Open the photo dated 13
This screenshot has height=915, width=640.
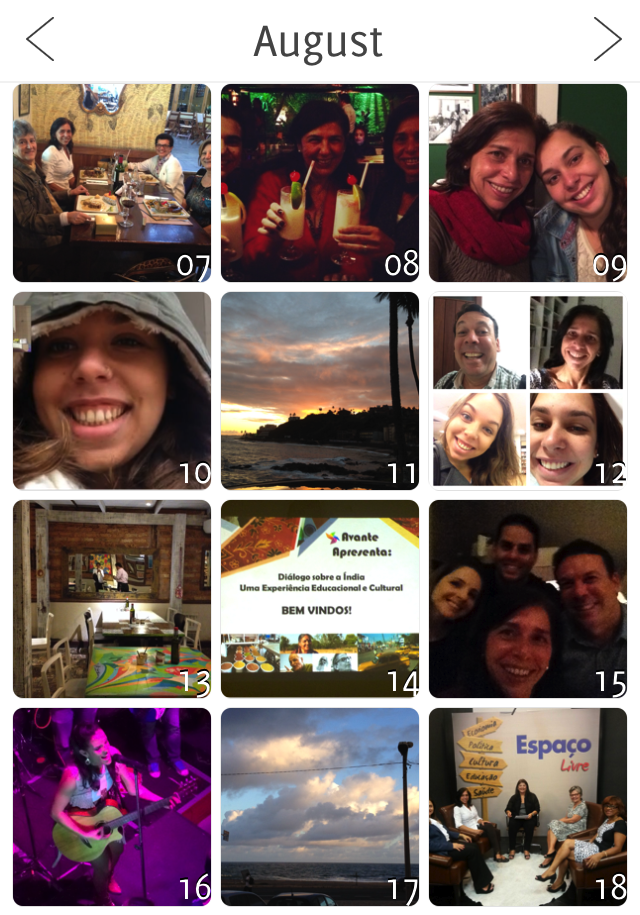pyautogui.click(x=112, y=599)
